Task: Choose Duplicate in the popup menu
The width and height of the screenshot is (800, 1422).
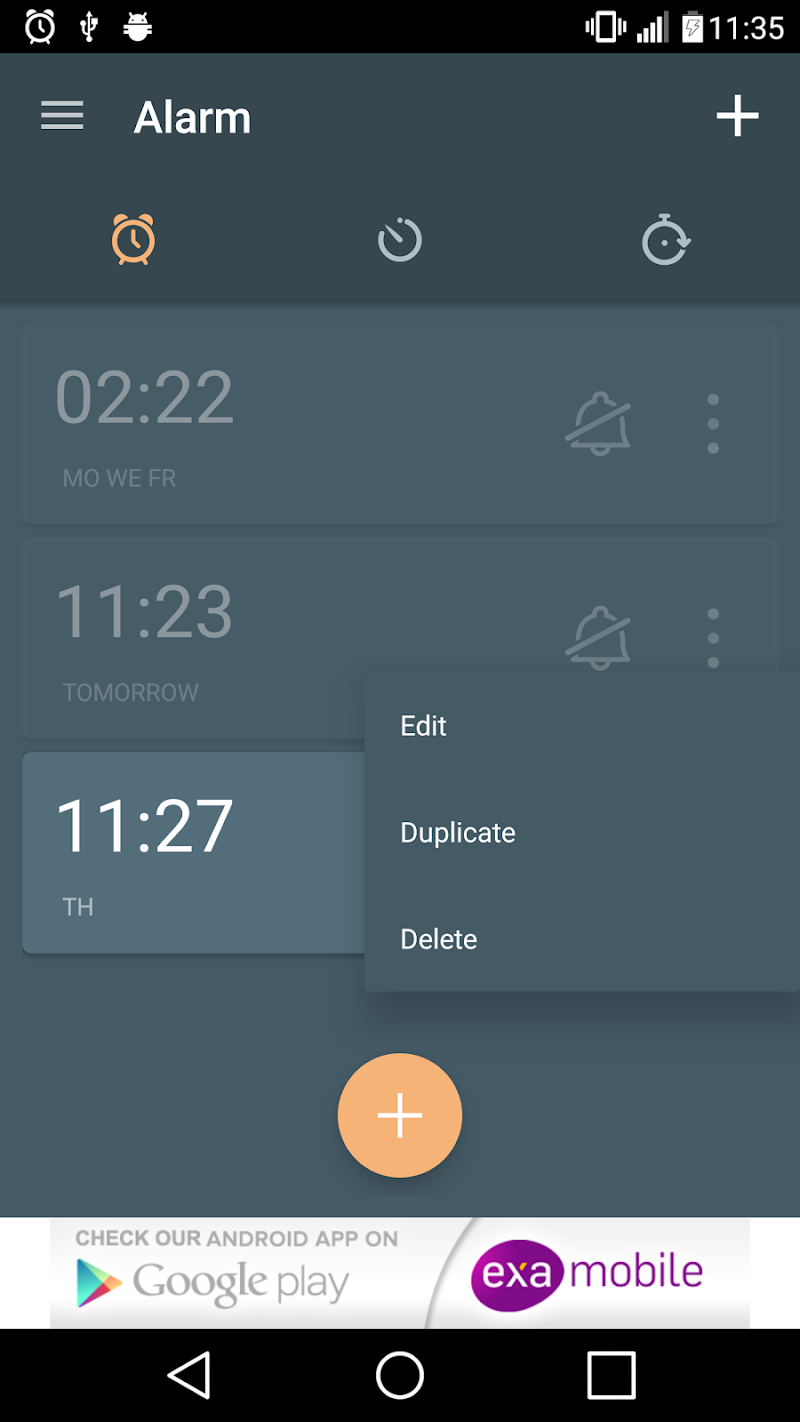Action: [458, 833]
